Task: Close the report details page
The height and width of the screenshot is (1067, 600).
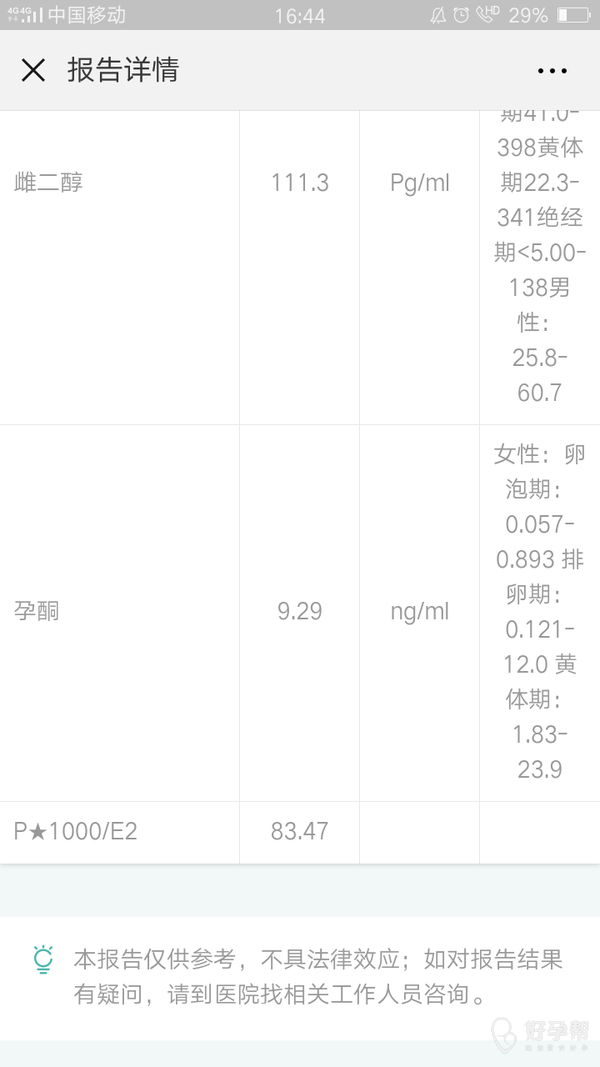Action: [x=33, y=70]
